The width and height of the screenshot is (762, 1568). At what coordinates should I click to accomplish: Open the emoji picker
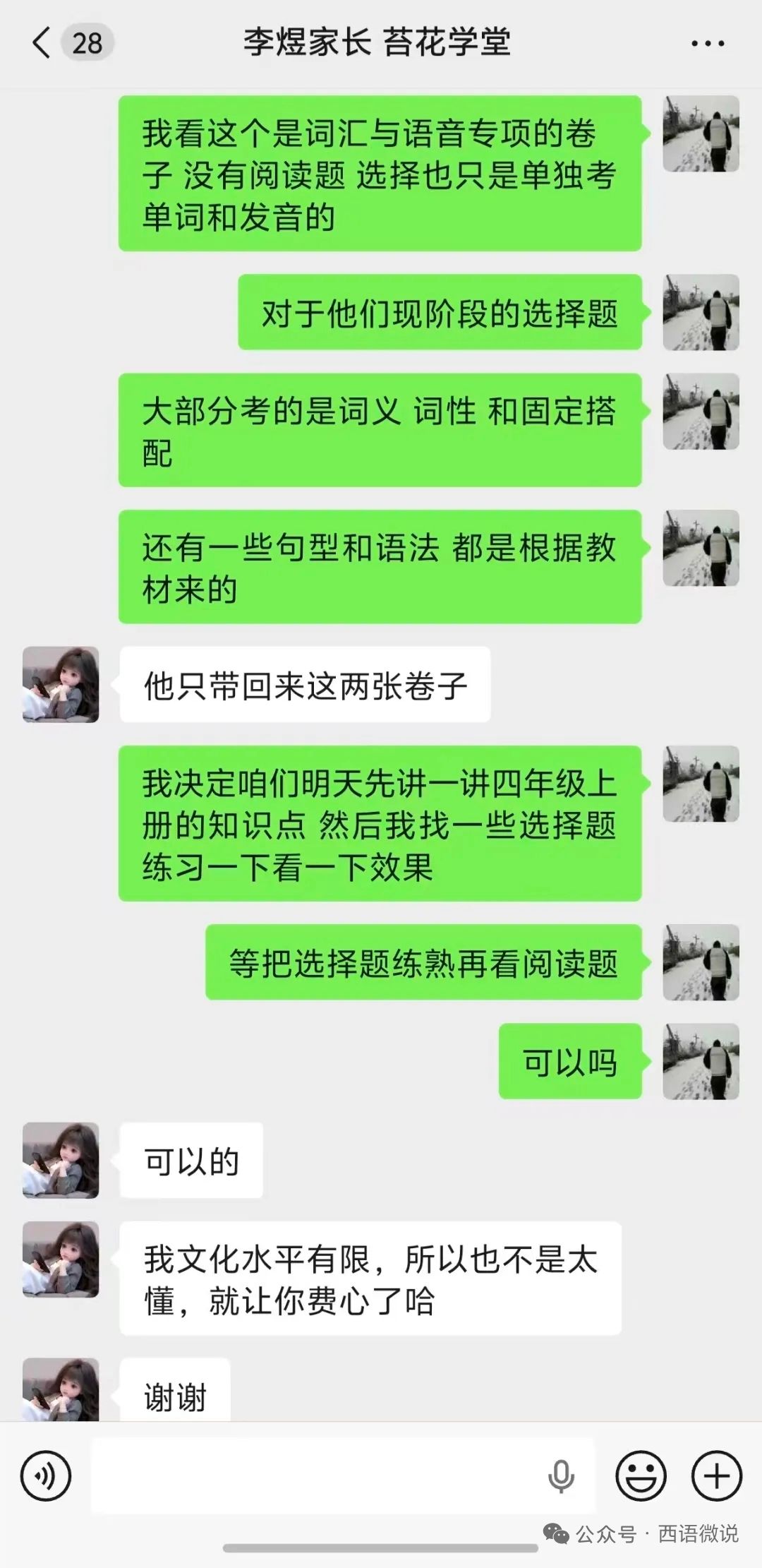click(641, 1475)
